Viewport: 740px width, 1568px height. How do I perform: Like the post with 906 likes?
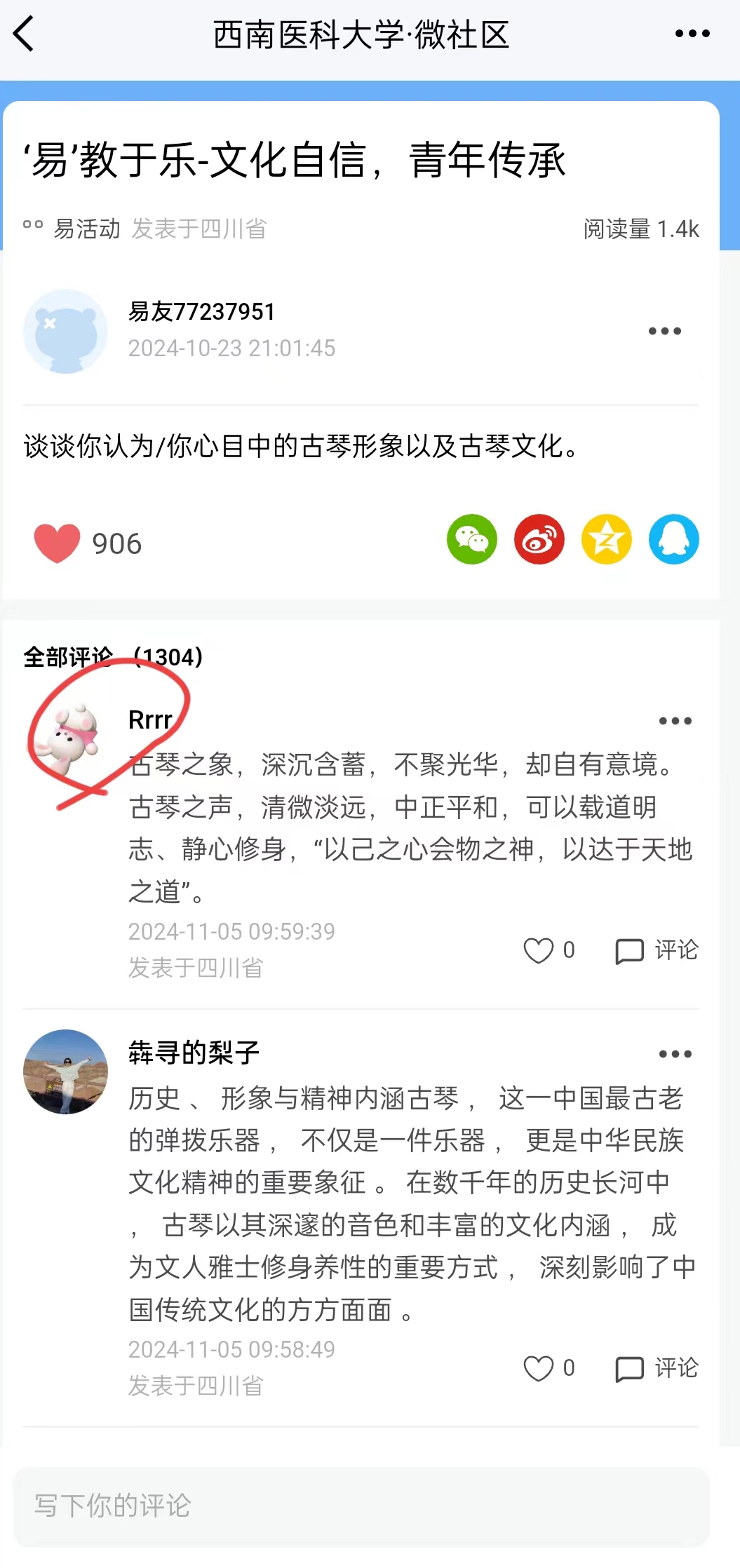tap(58, 543)
